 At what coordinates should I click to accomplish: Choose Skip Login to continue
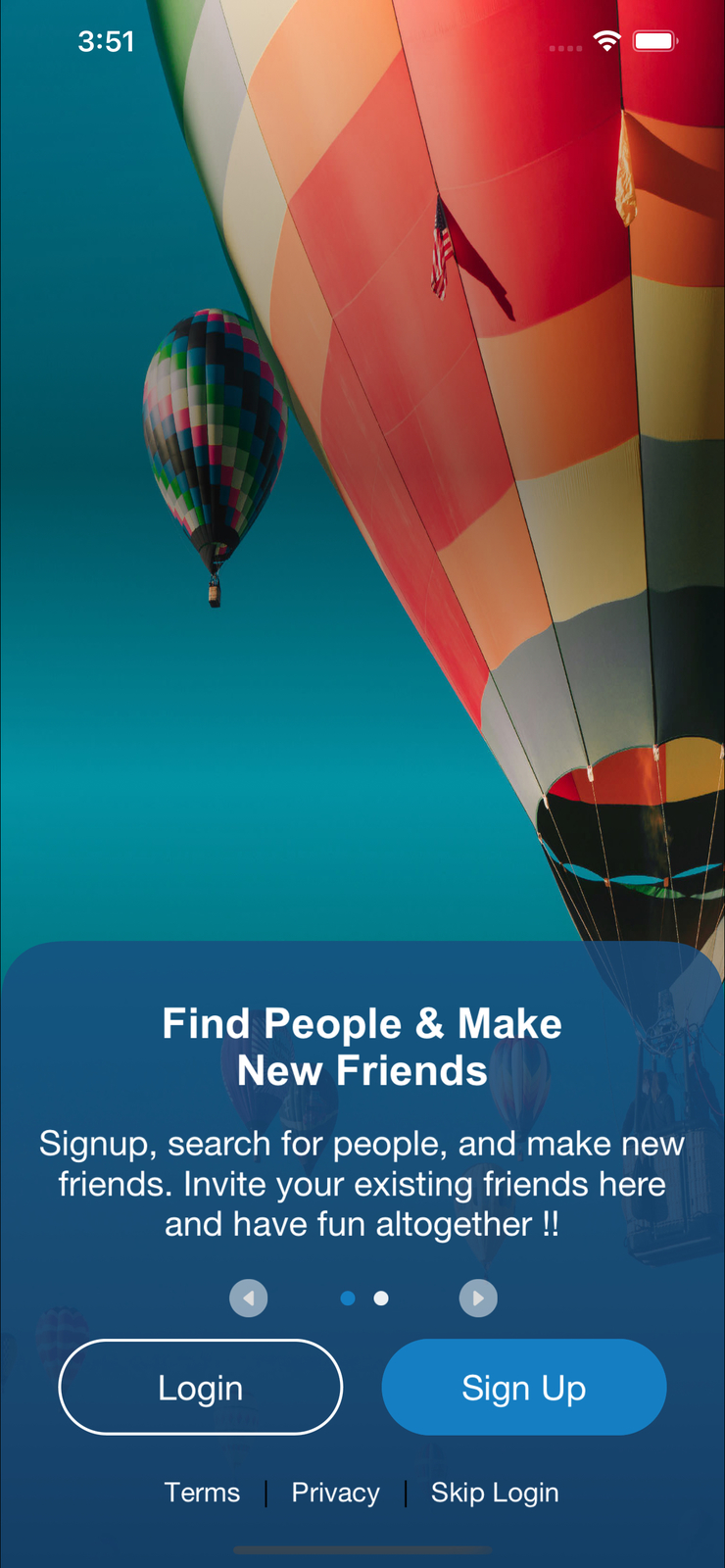(x=495, y=1493)
